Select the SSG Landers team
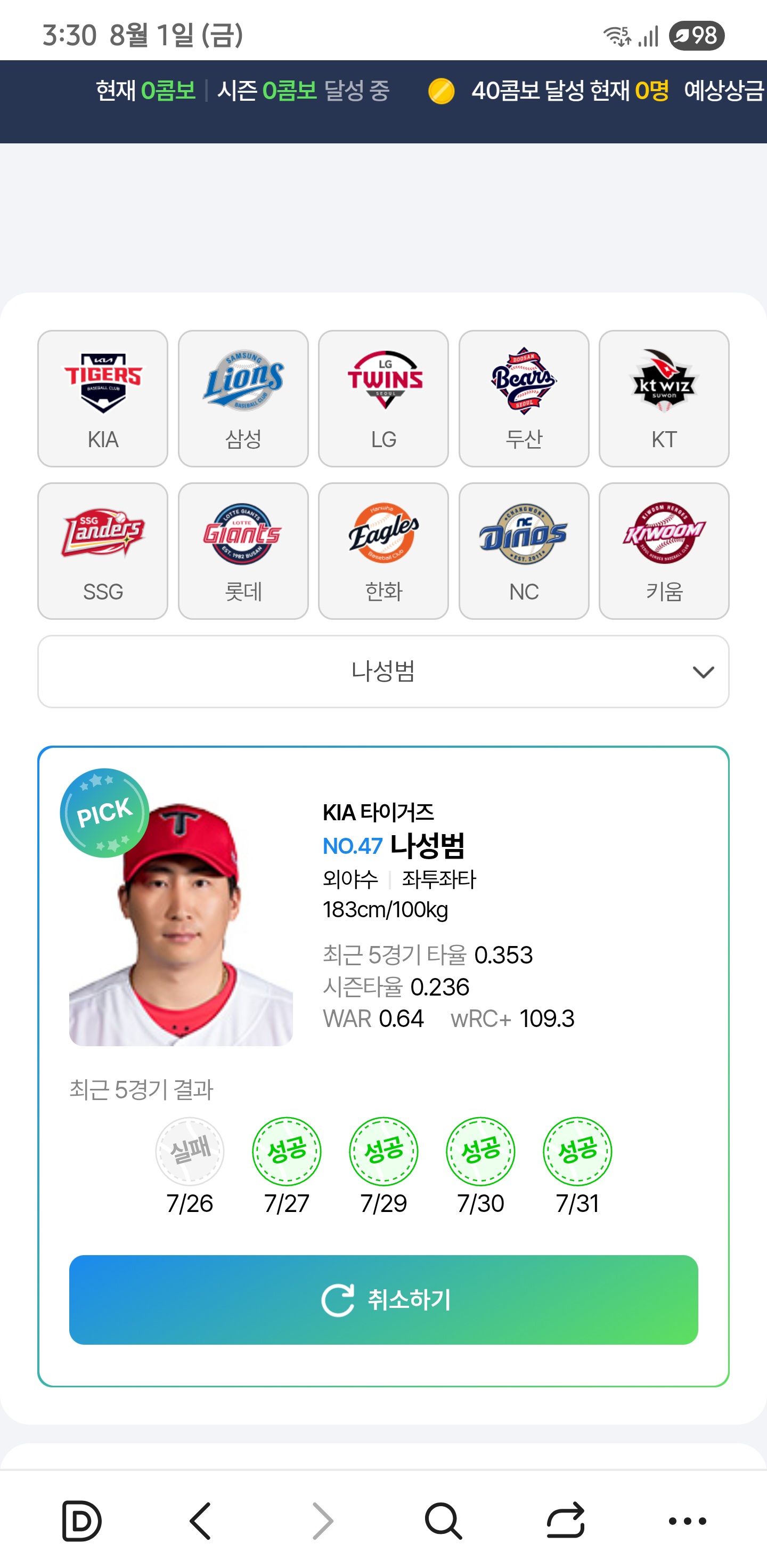This screenshot has width=767, height=1568. click(x=103, y=550)
